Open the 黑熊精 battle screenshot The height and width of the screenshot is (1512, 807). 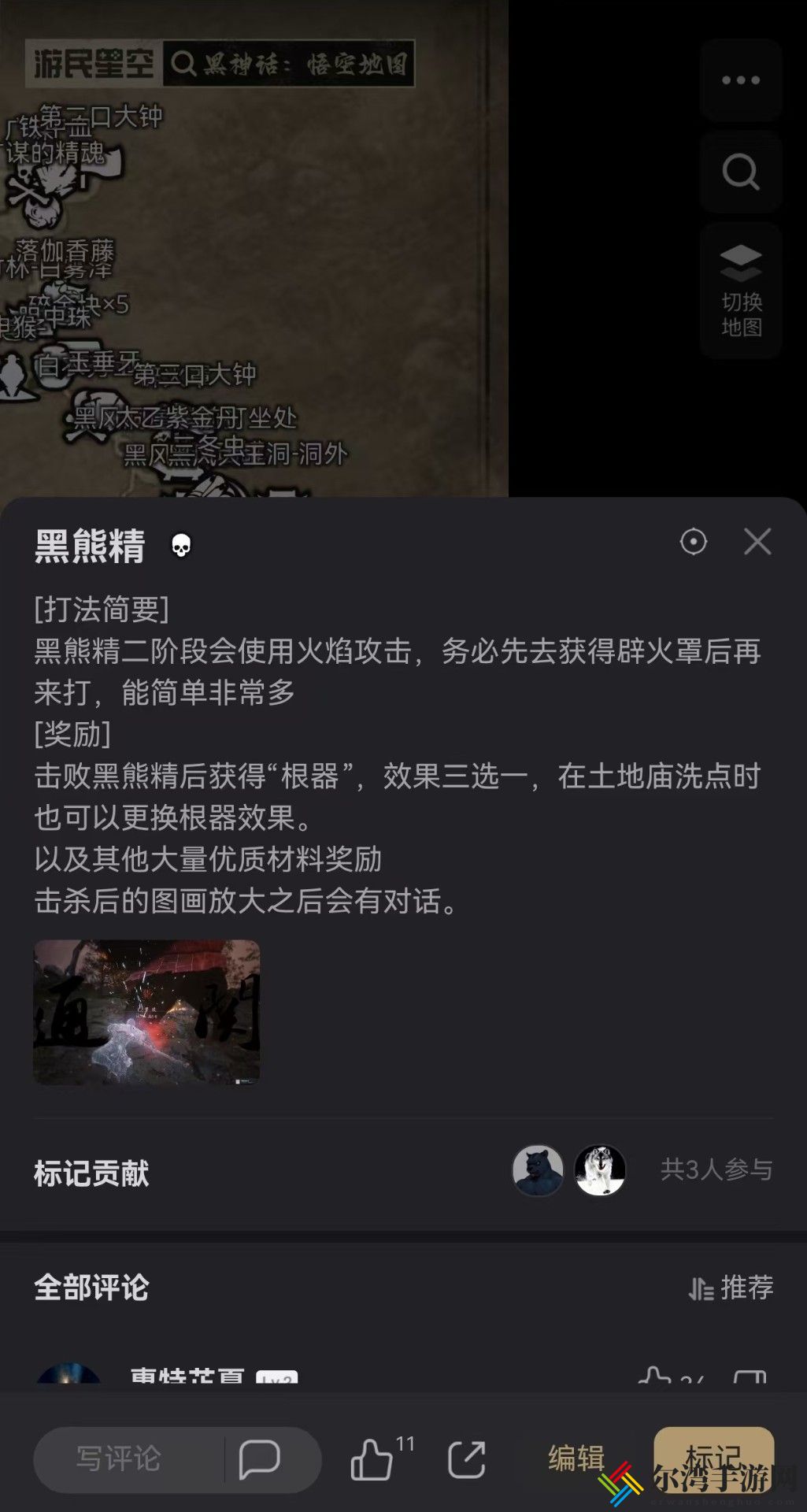coord(146,1012)
